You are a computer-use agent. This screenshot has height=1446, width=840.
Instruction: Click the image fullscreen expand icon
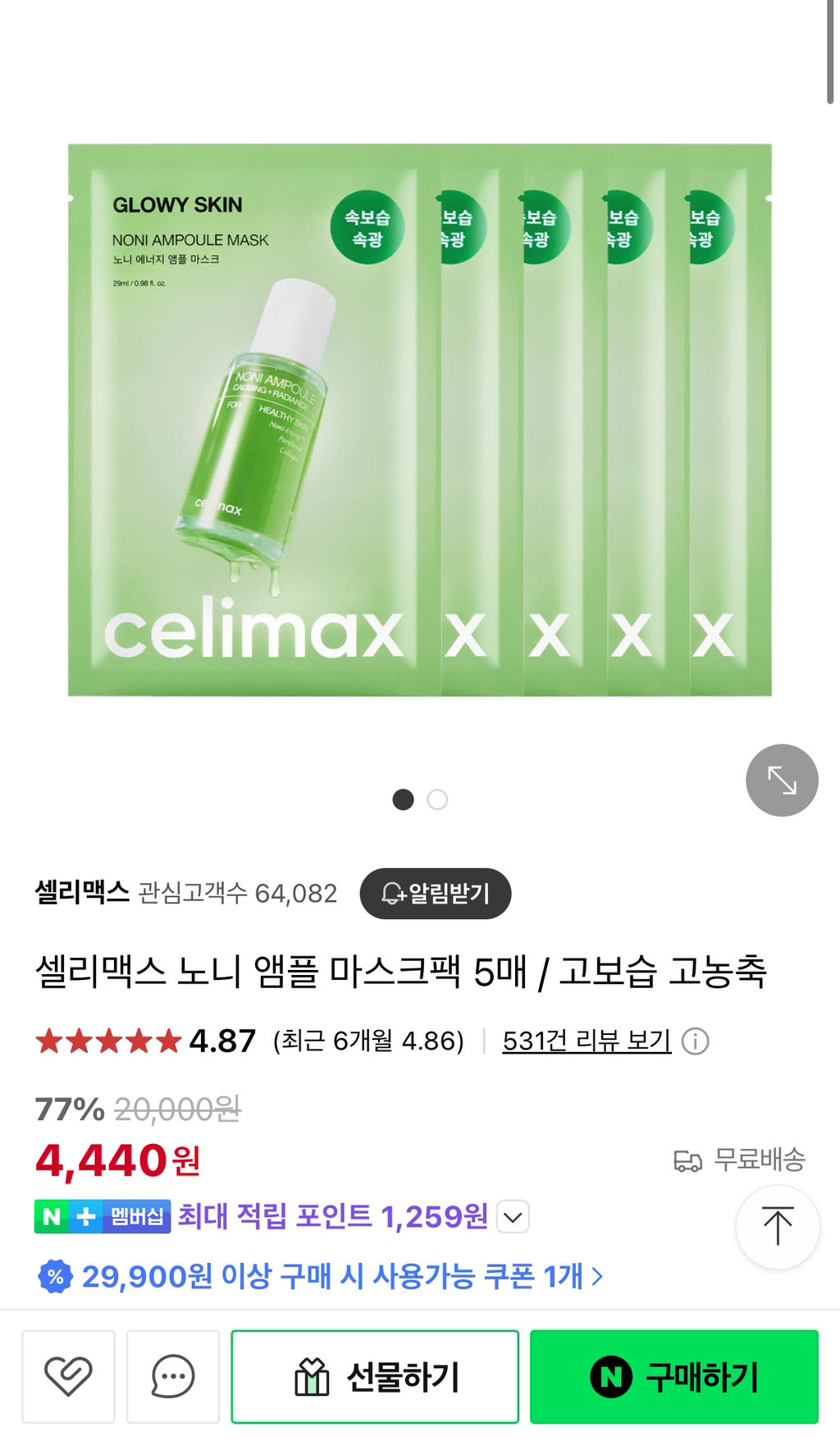tap(781, 780)
